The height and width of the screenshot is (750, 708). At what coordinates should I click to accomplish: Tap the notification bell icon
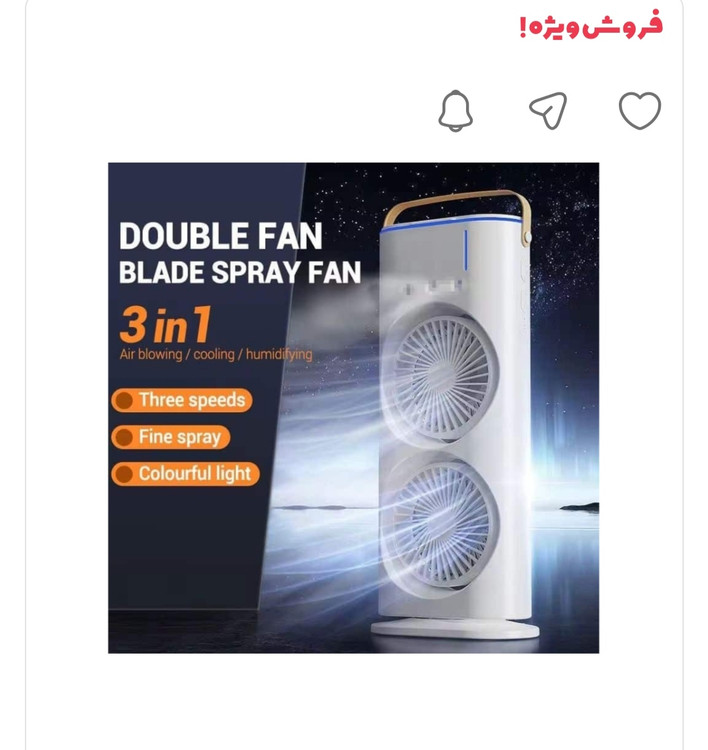click(x=455, y=110)
